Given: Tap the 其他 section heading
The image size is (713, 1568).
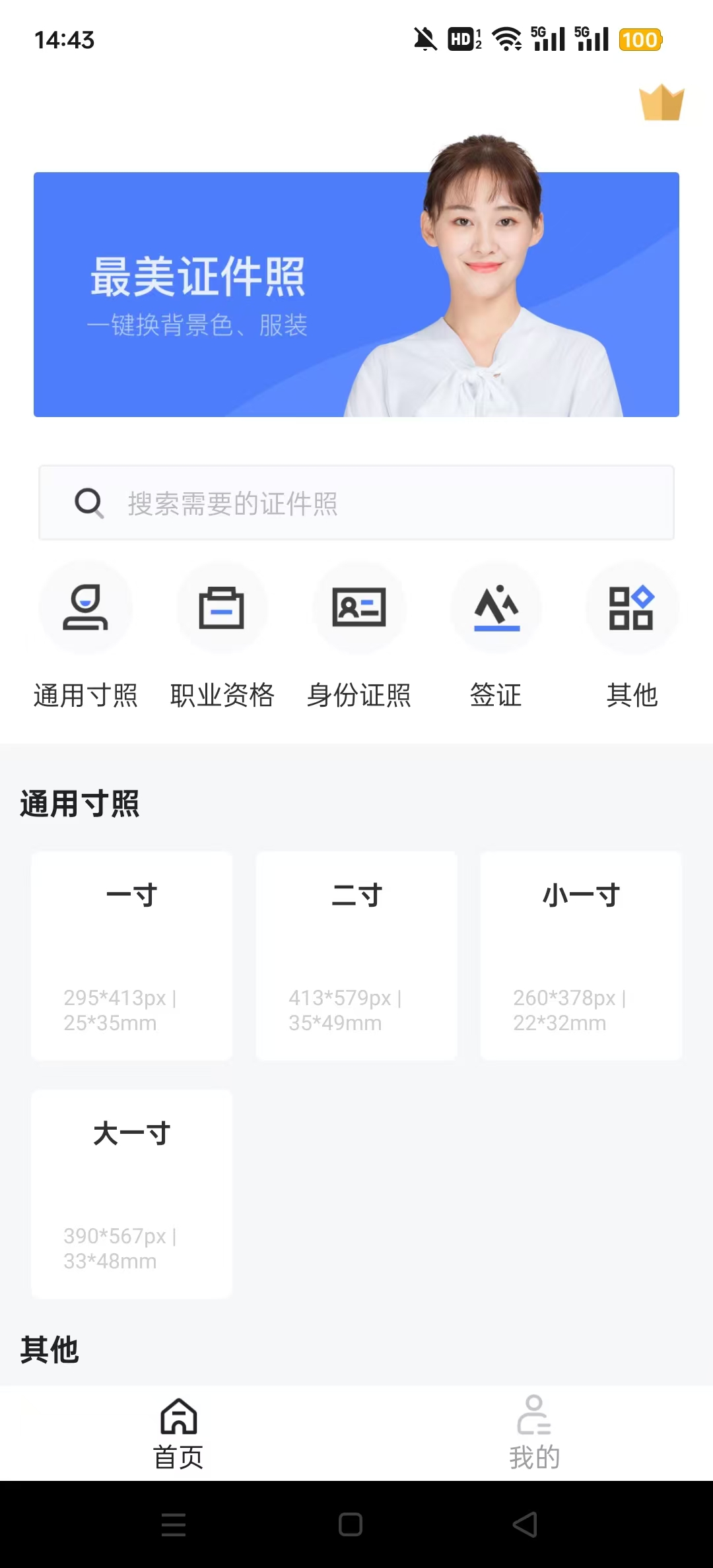Looking at the screenshot, I should [x=51, y=1350].
